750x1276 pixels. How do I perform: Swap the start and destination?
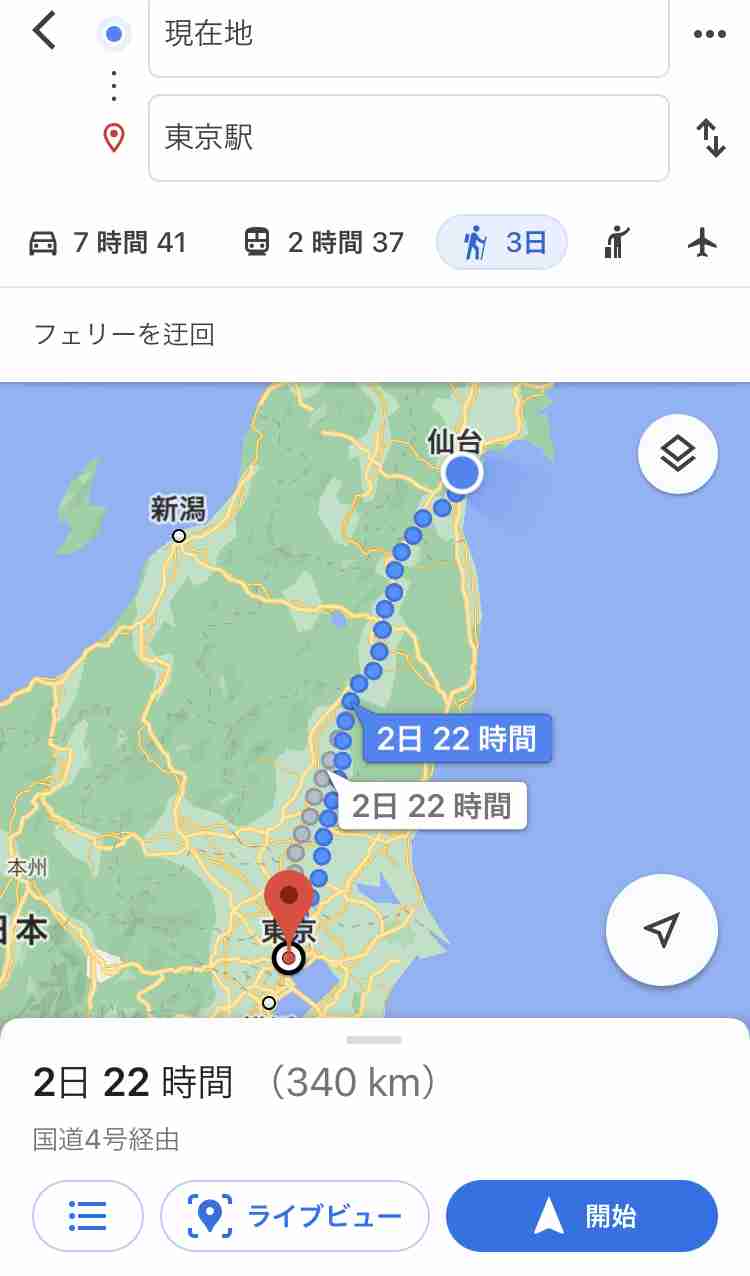[710, 138]
